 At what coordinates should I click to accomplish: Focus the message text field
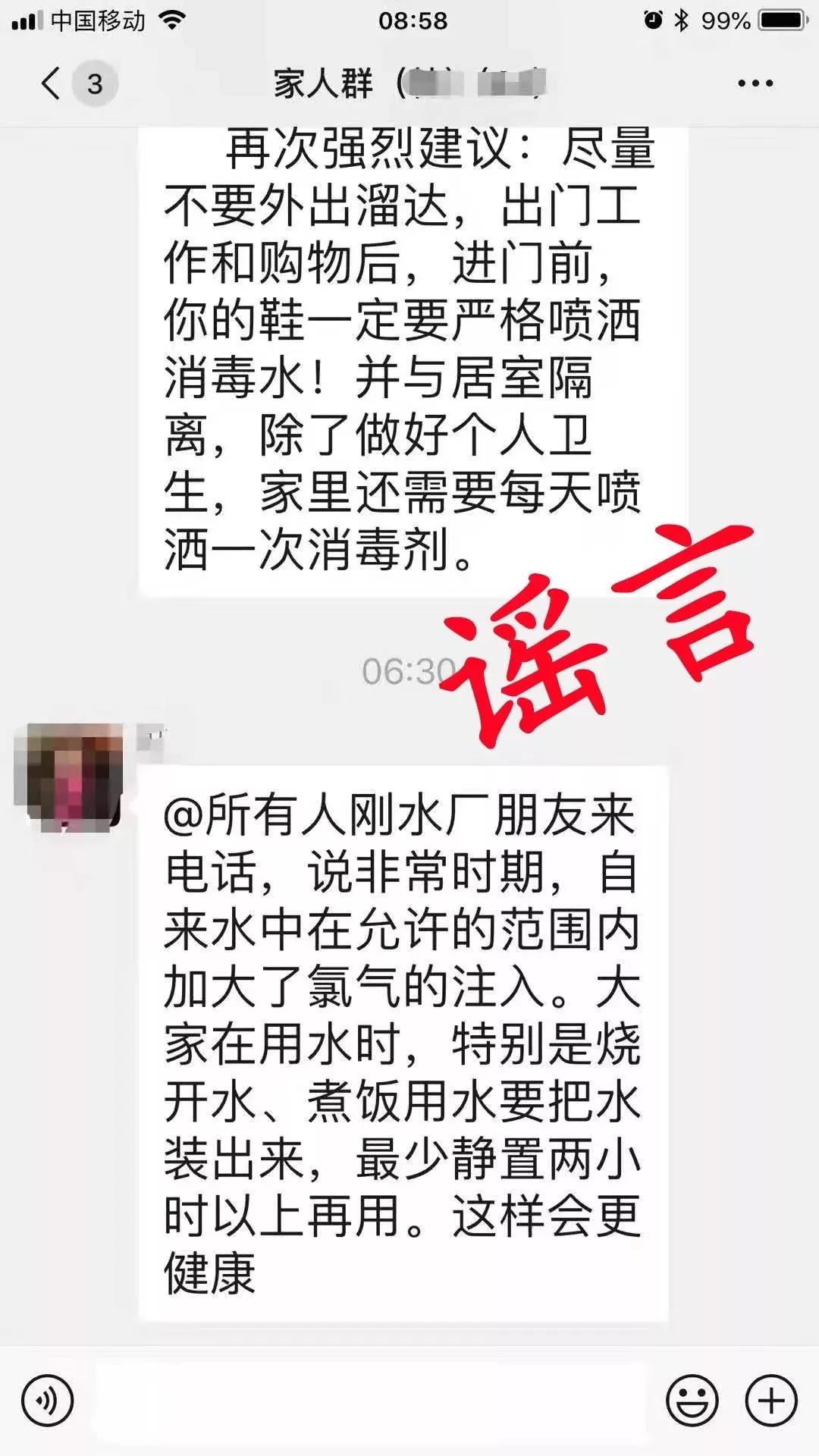(370, 1401)
